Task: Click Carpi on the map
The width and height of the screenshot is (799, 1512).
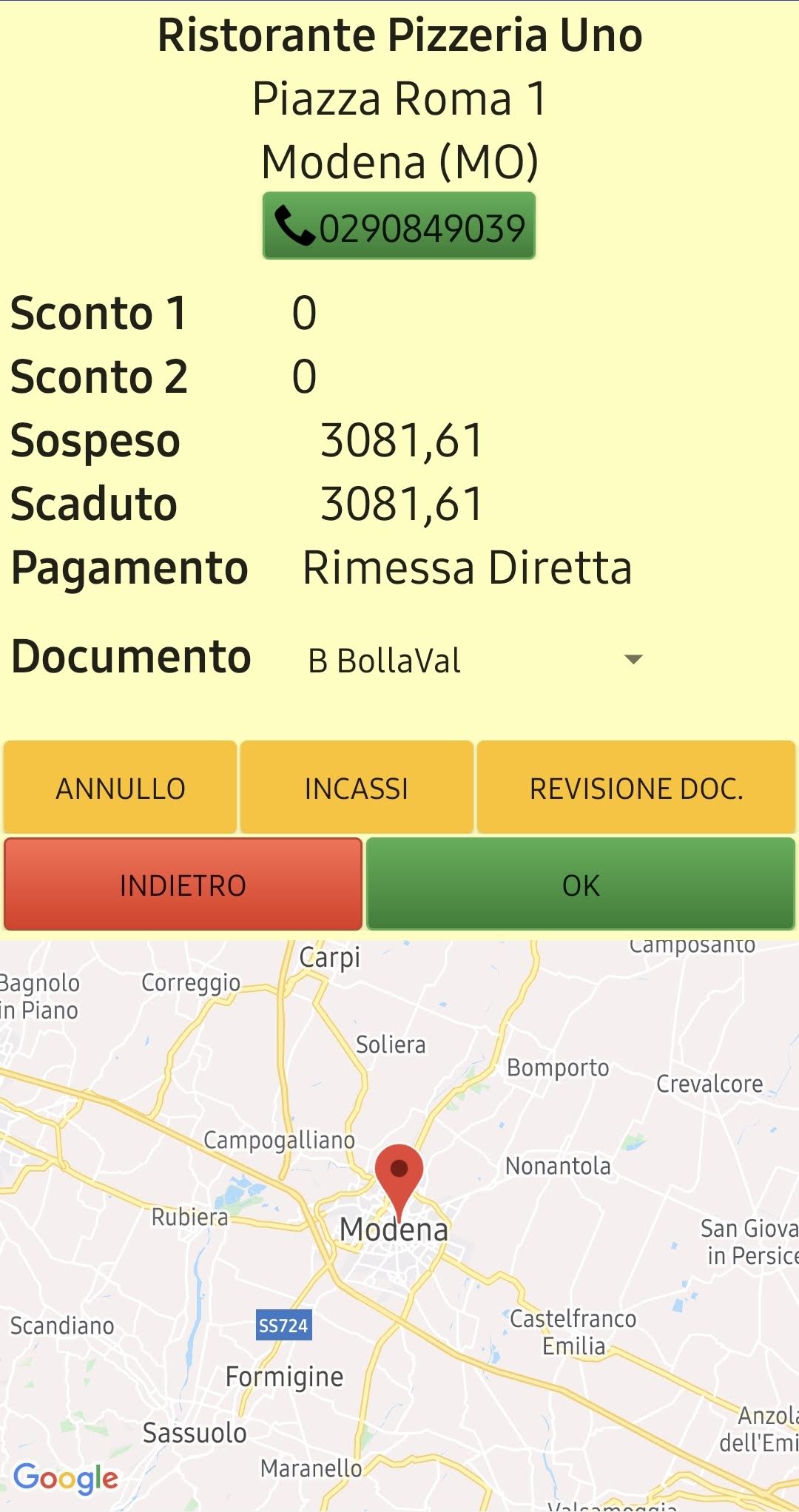Action: pos(330,957)
